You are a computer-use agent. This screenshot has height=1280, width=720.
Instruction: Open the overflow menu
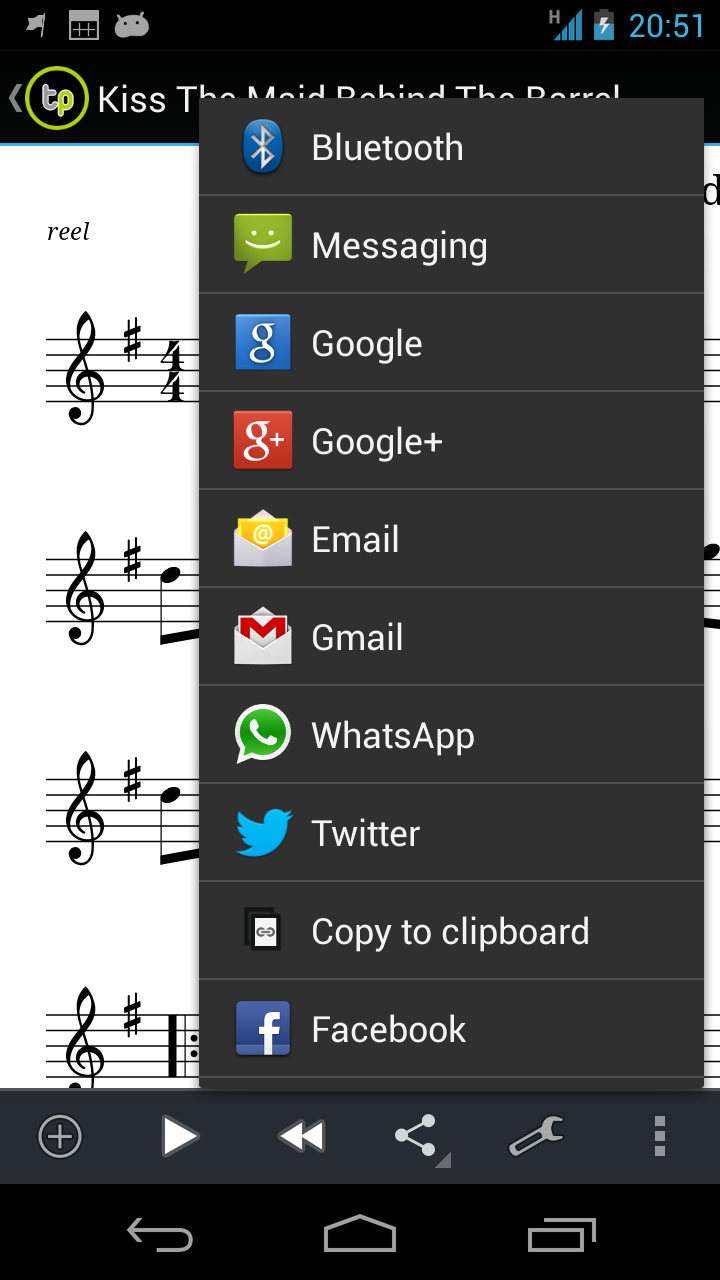coord(659,1137)
